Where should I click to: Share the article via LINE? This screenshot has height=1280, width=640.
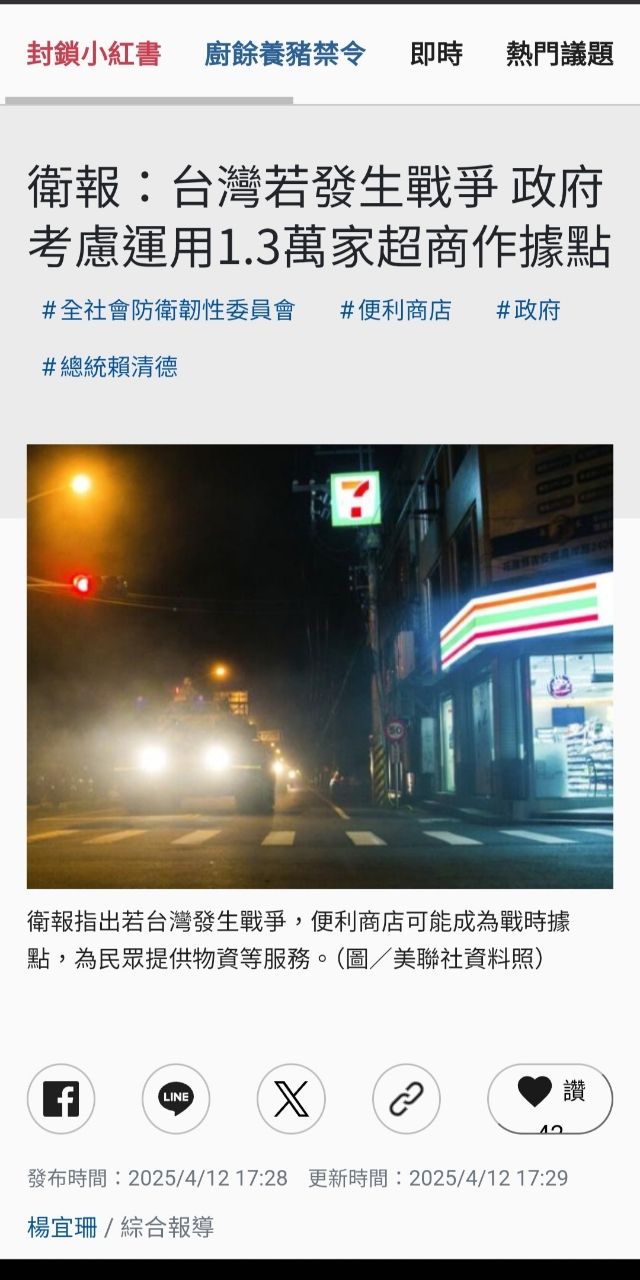[176, 1098]
